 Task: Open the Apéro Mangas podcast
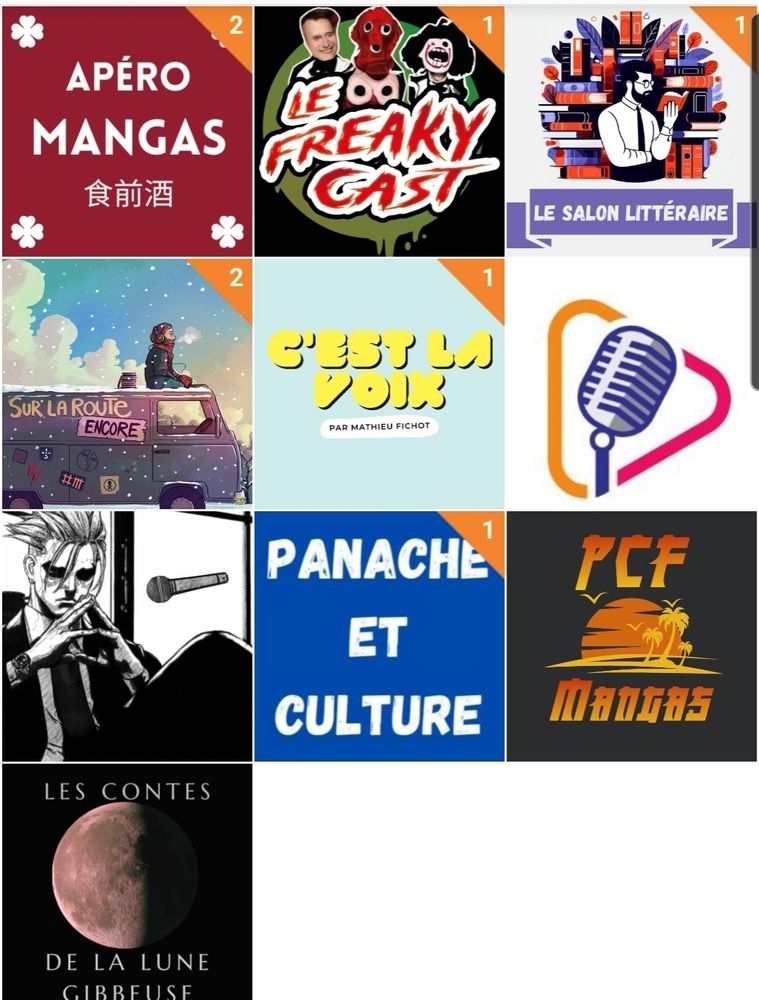[127, 132]
